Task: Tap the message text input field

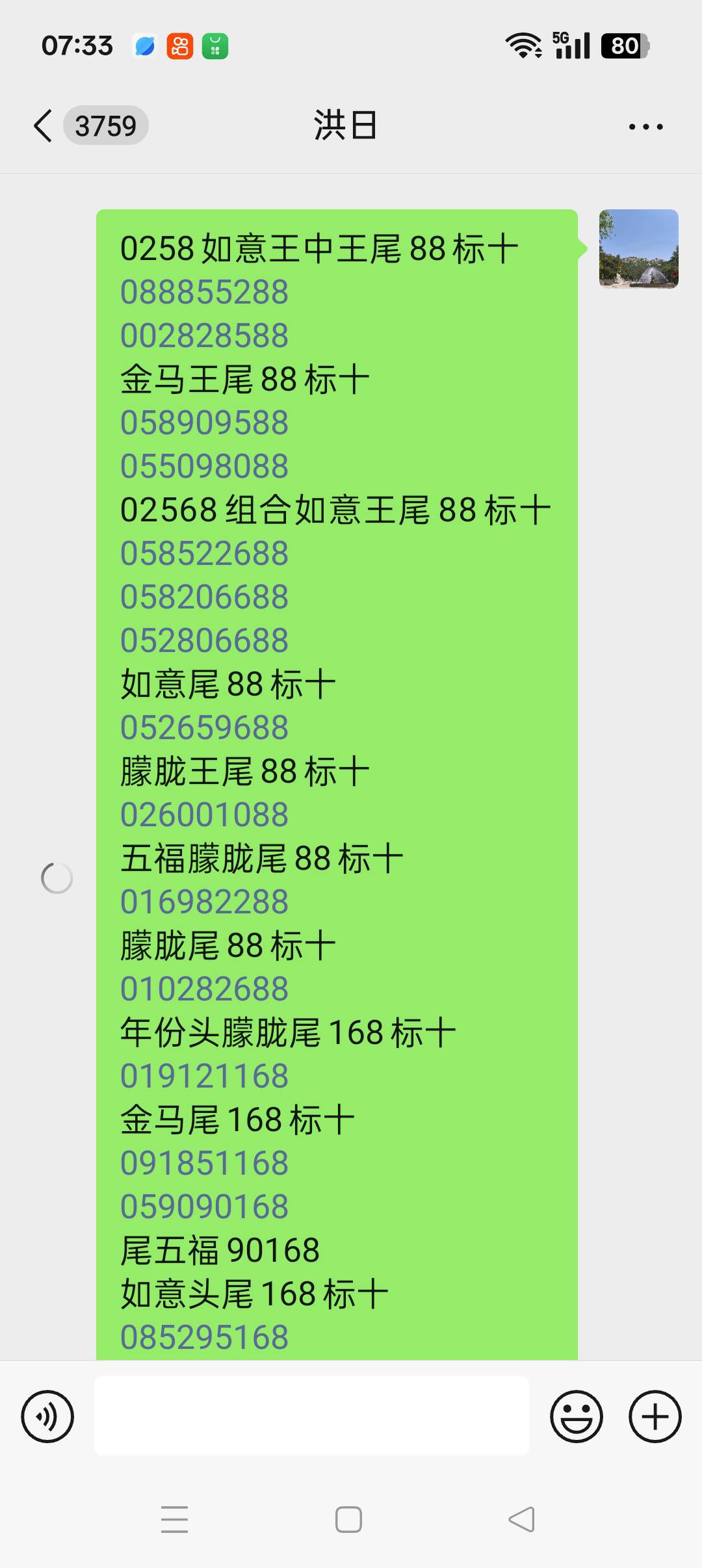Action: tap(311, 1416)
